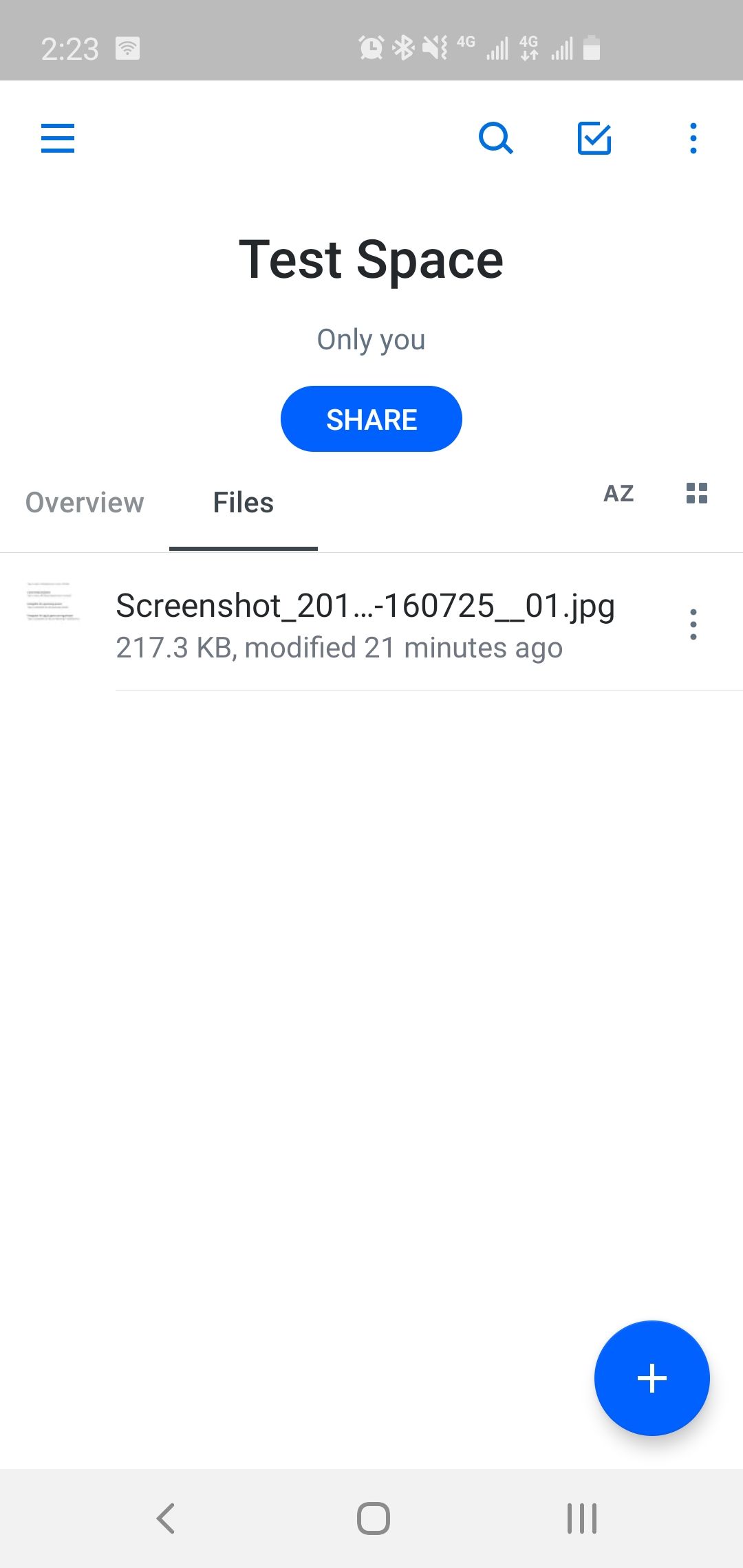743x1568 pixels.
Task: Open the search icon
Action: pyautogui.click(x=497, y=138)
